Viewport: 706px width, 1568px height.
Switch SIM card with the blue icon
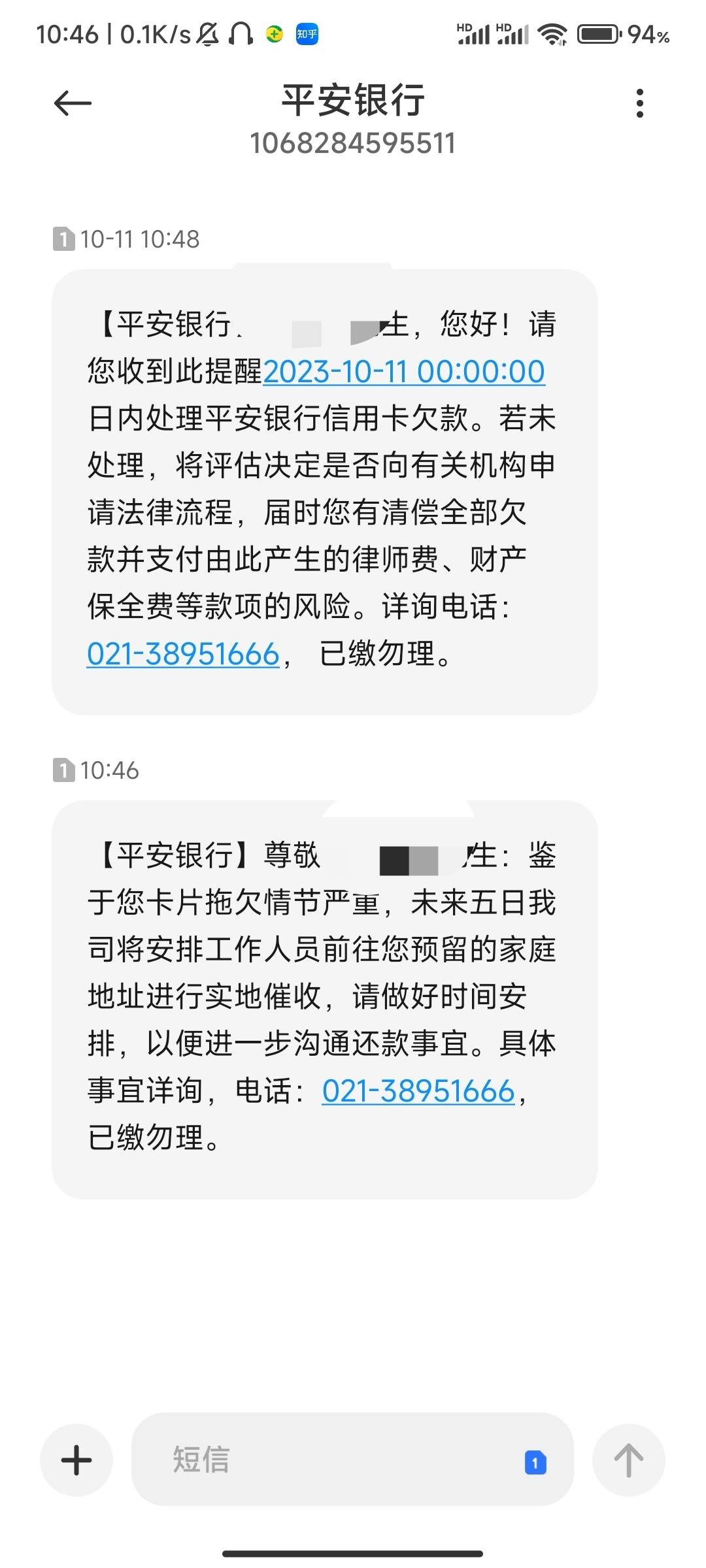[535, 1462]
